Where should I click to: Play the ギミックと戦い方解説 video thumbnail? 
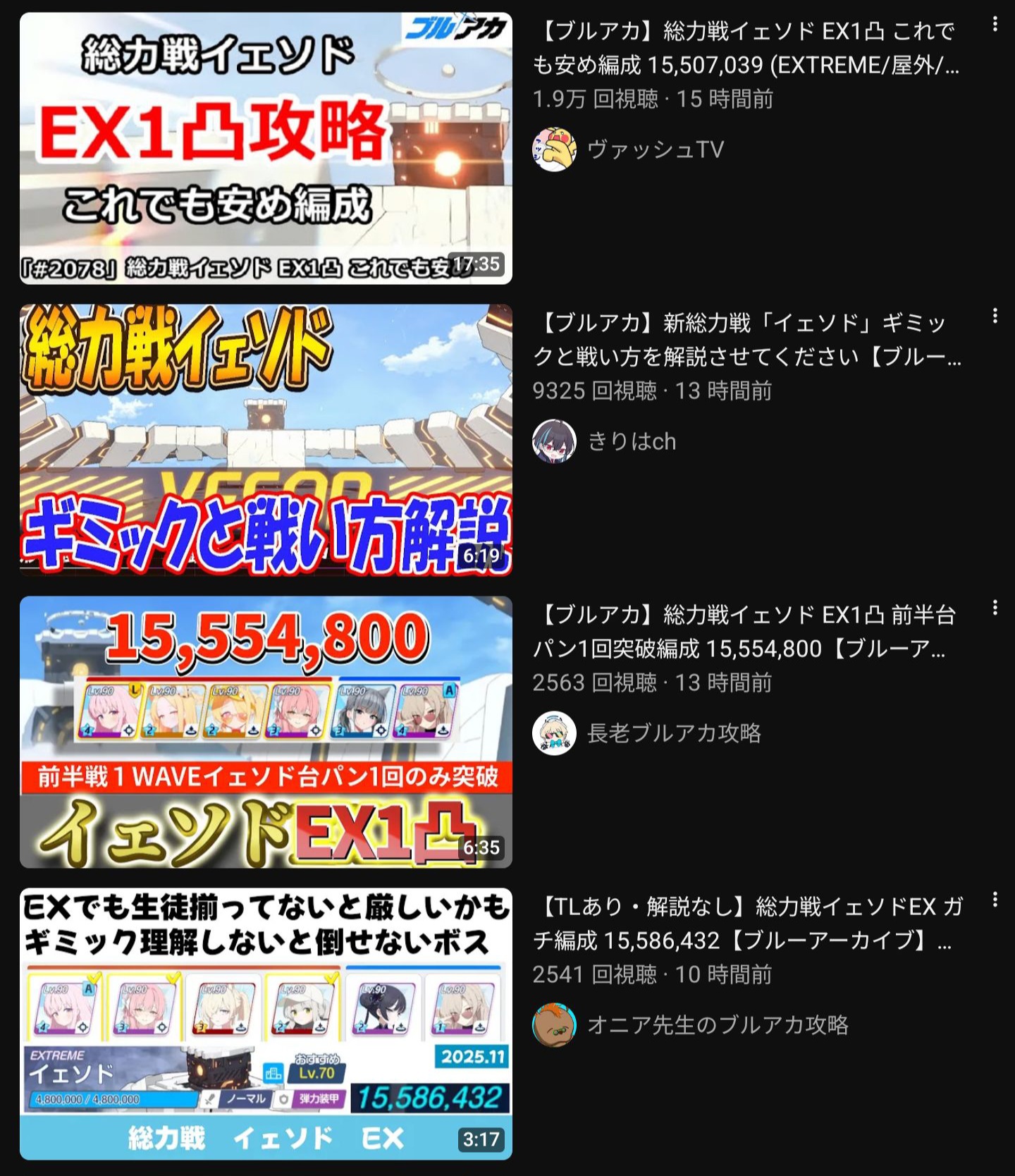(x=266, y=440)
